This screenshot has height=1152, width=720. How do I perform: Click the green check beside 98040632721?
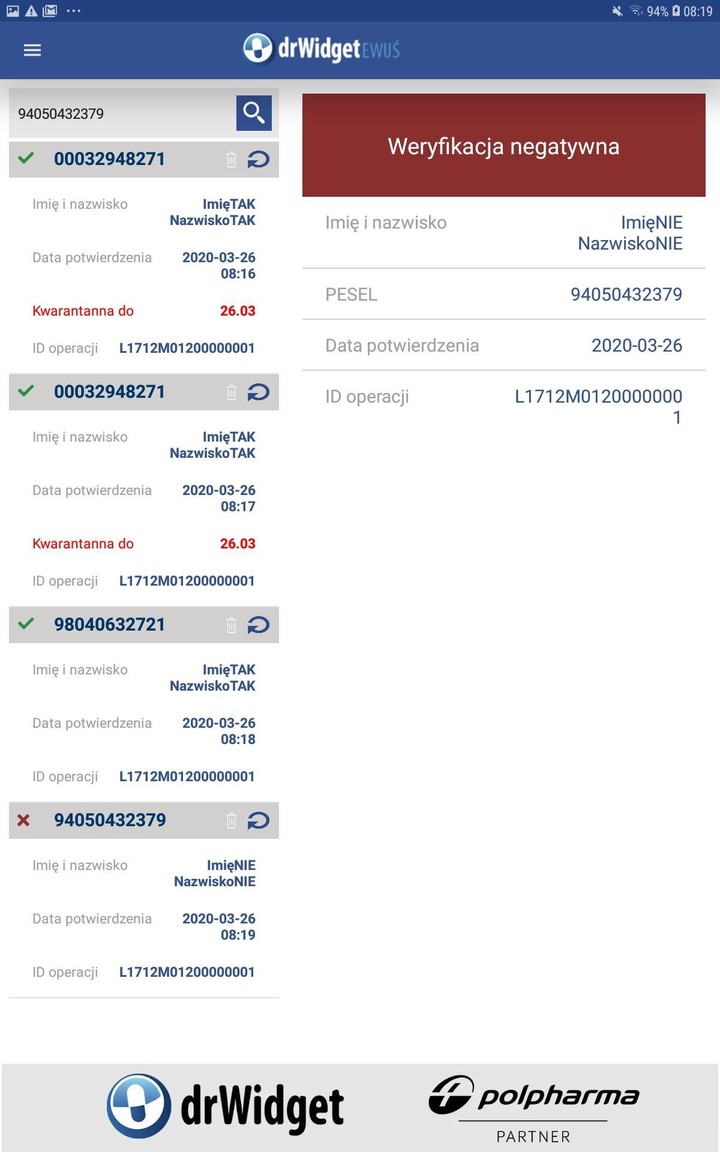click(x=24, y=624)
